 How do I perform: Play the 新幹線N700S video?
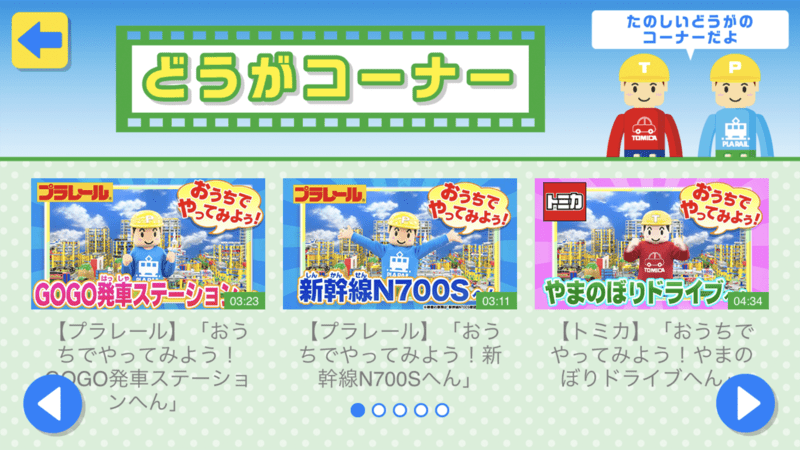[400, 243]
